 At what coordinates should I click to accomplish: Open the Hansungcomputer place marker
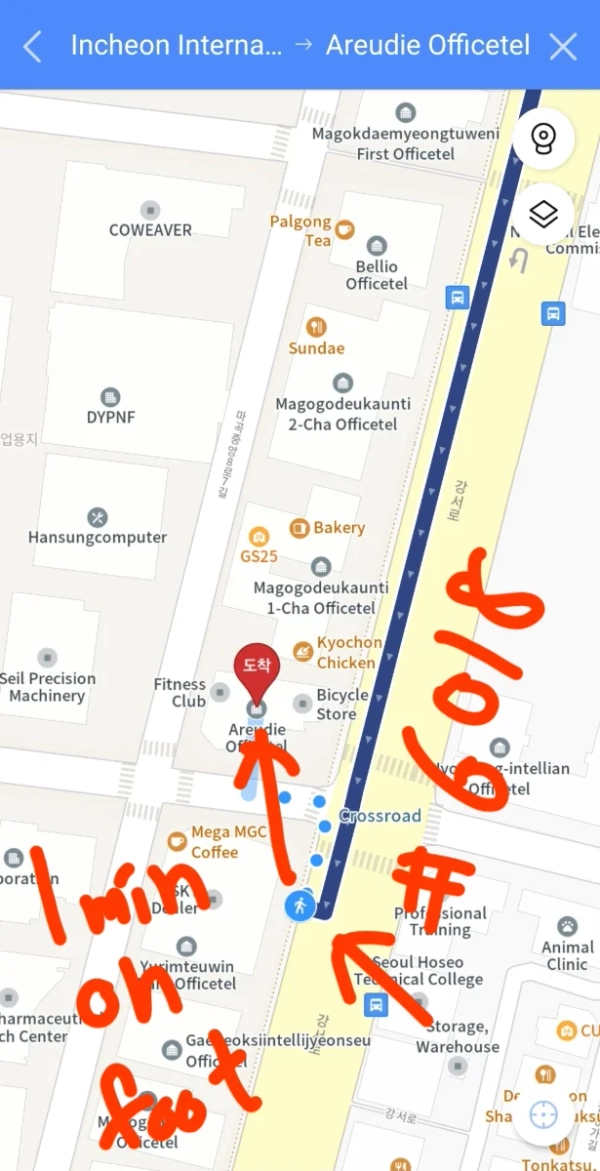97,517
